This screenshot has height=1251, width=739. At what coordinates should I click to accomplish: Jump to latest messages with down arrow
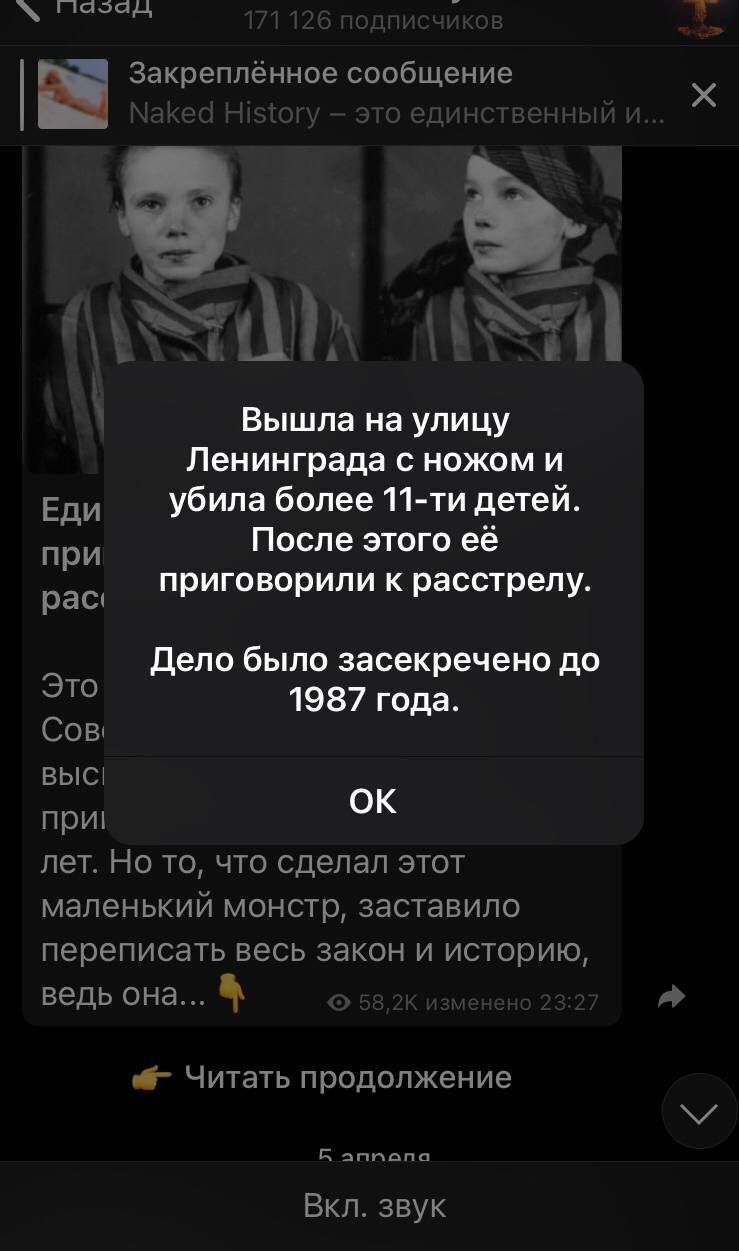pyautogui.click(x=699, y=1111)
